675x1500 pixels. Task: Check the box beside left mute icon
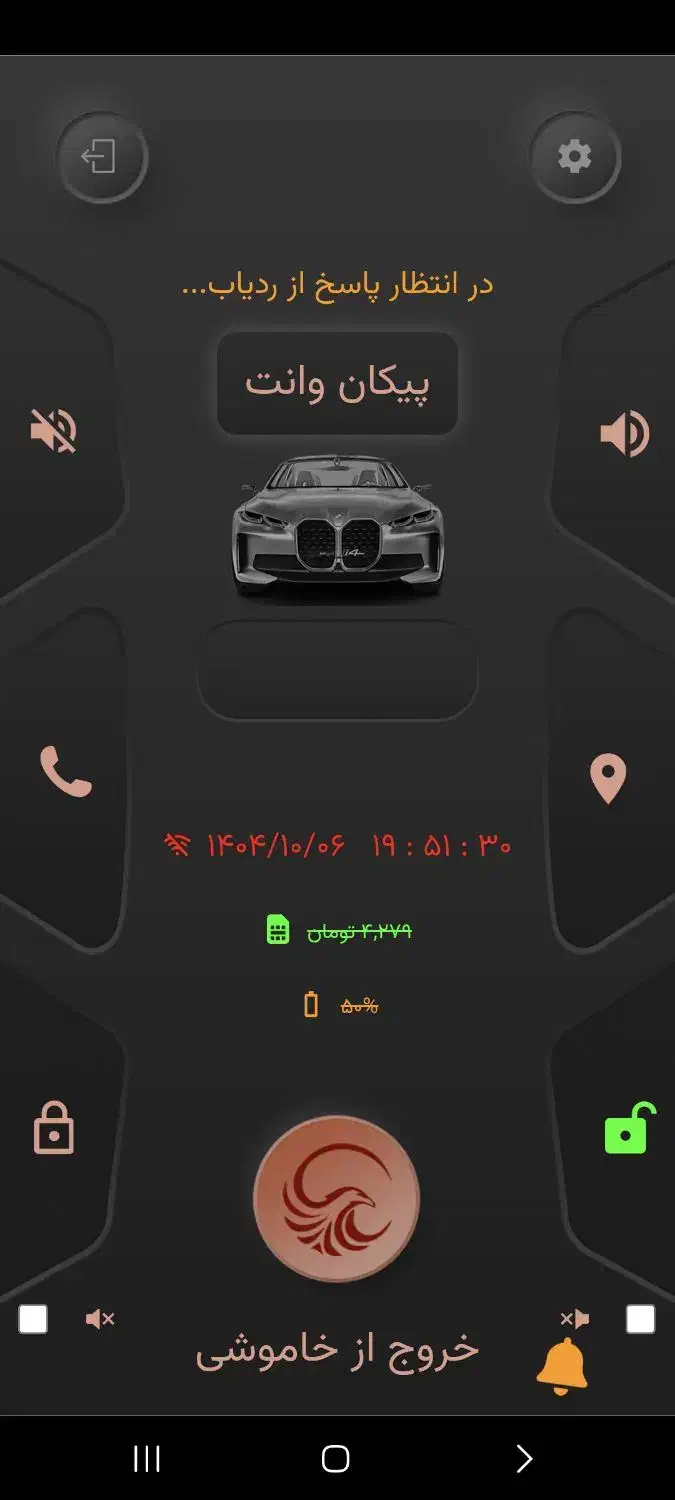[33, 1319]
